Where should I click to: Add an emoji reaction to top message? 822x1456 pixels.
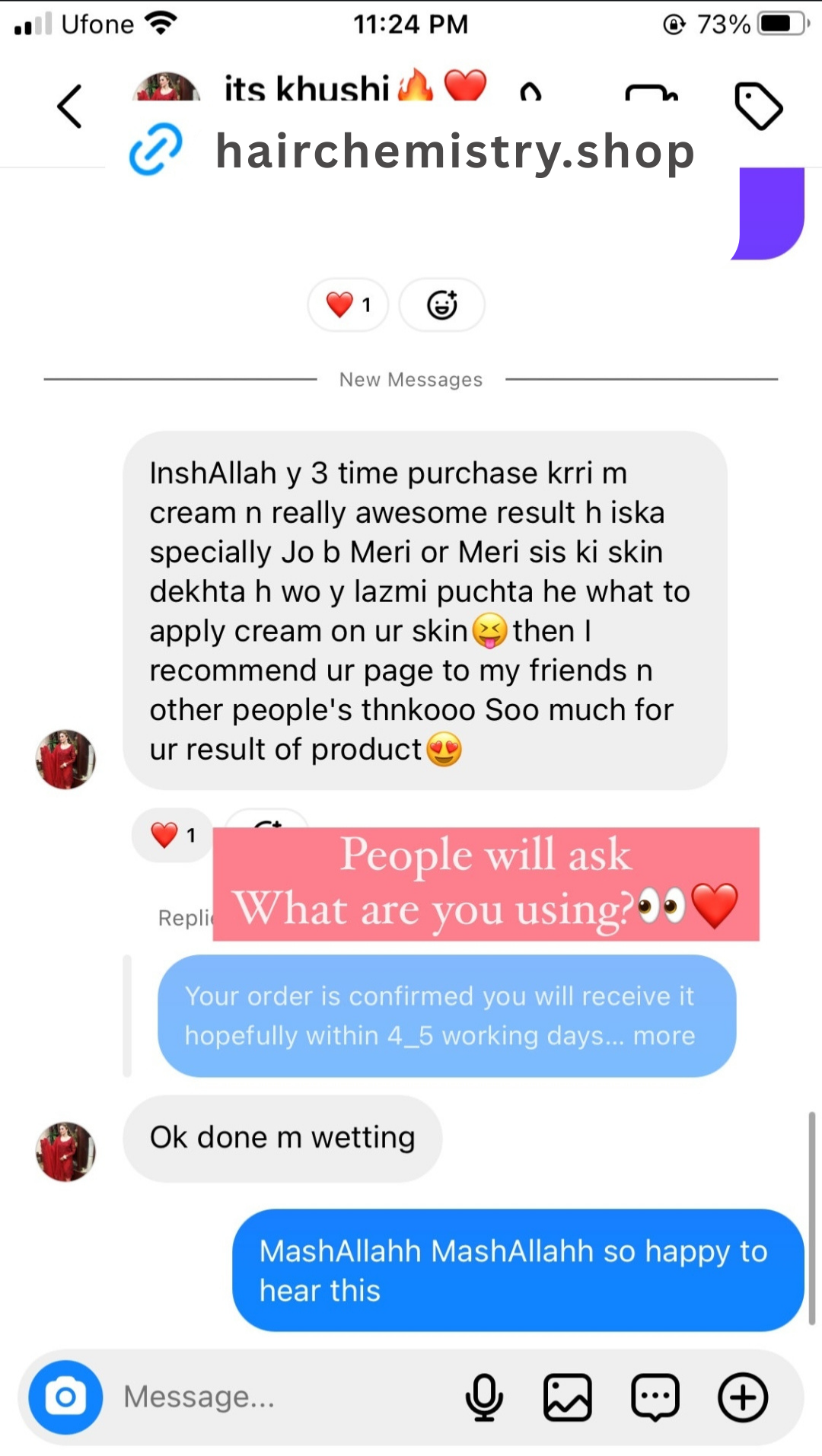point(441,304)
